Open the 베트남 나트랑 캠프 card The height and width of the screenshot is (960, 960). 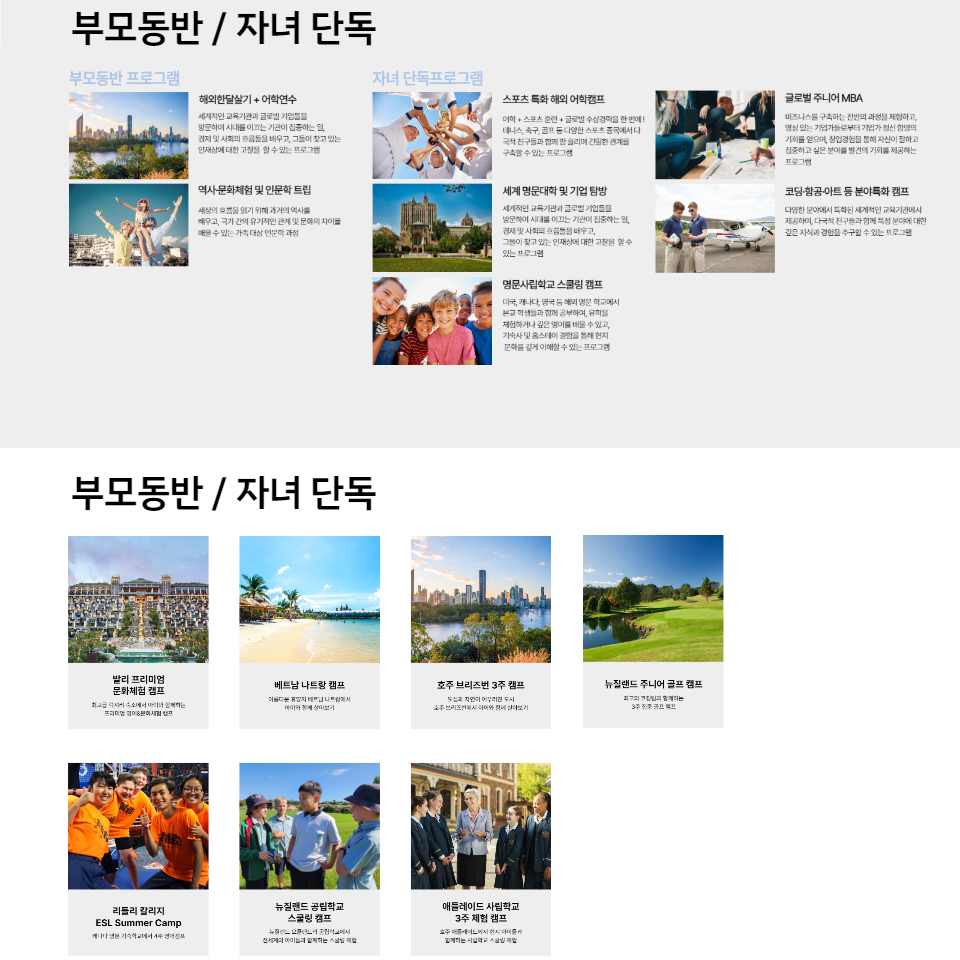[x=309, y=630]
